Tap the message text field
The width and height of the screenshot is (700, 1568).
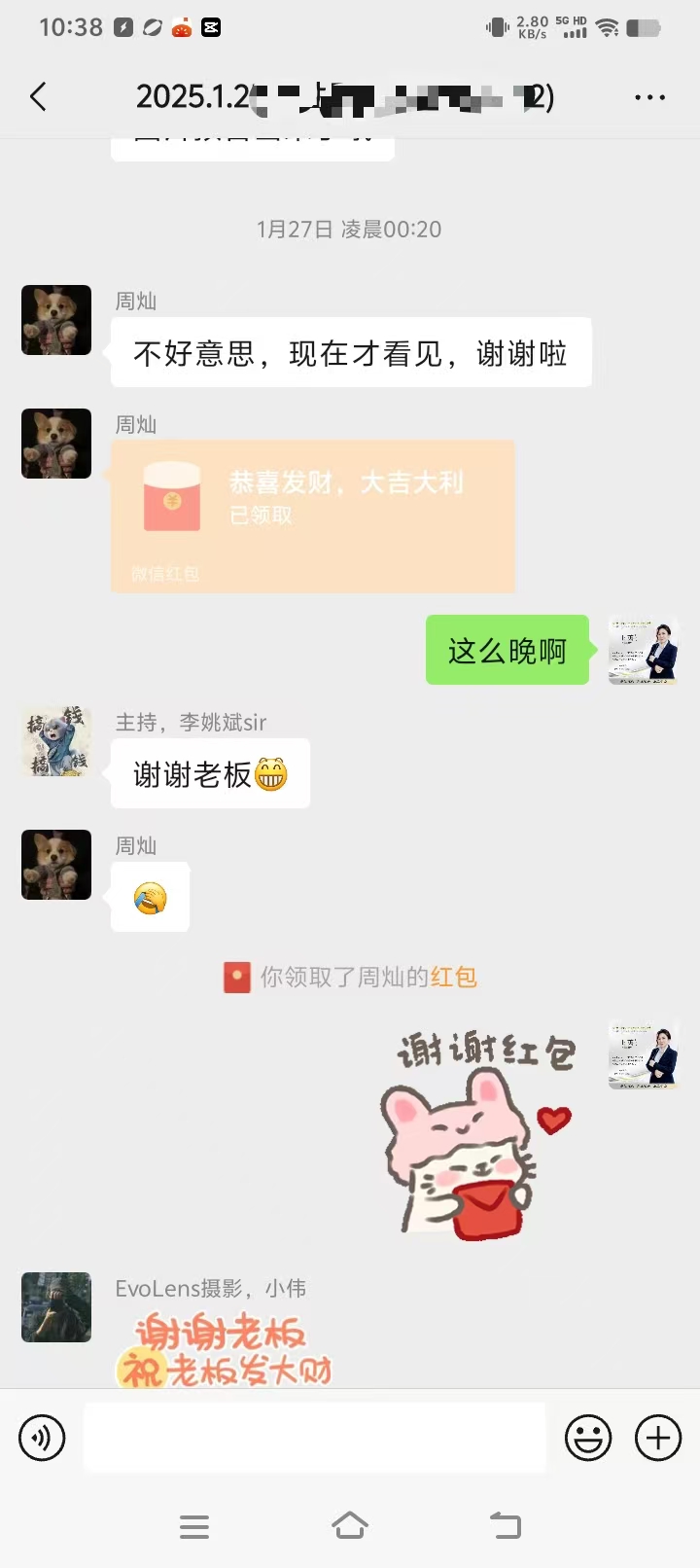(314, 1438)
